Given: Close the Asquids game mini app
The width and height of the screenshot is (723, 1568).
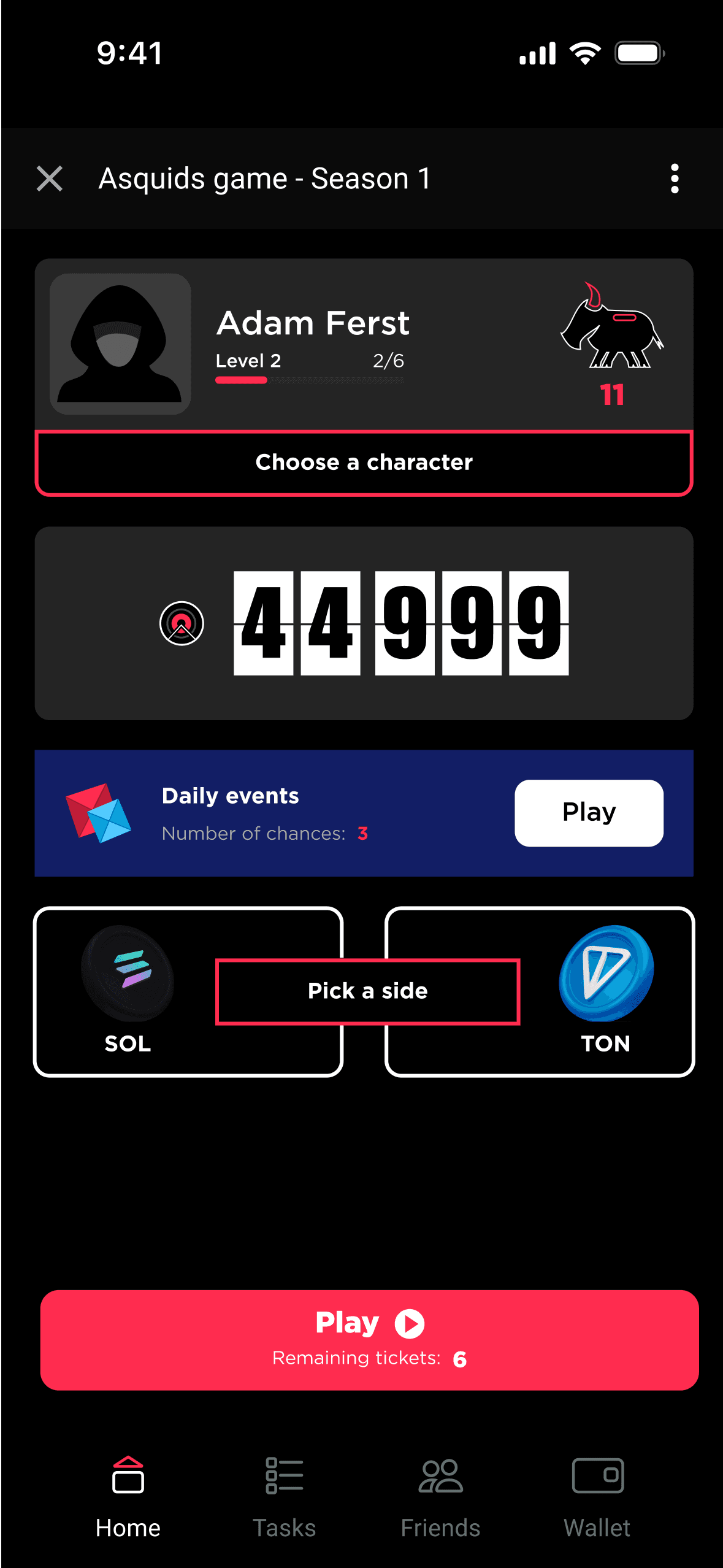Looking at the screenshot, I should [50, 179].
